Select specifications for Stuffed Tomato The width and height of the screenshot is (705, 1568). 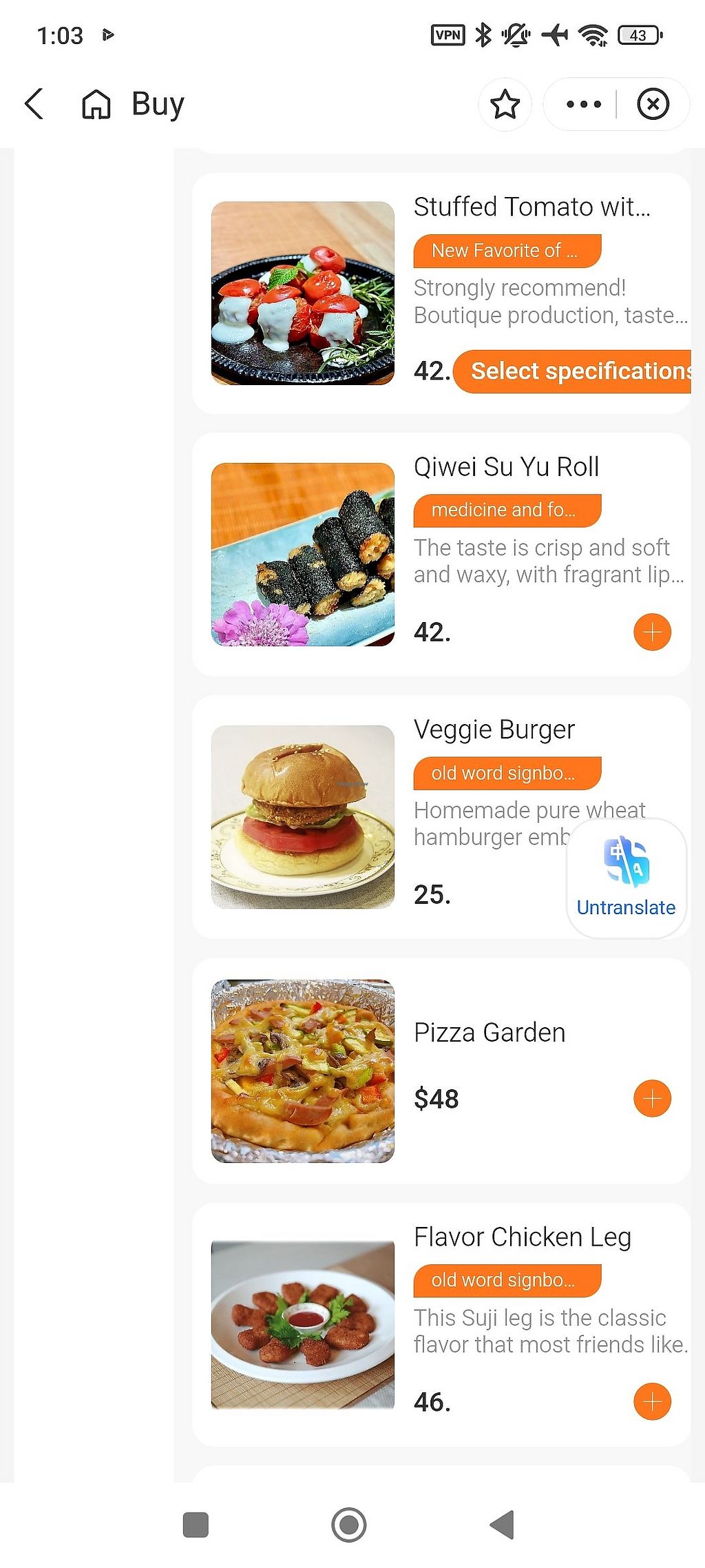578,371
